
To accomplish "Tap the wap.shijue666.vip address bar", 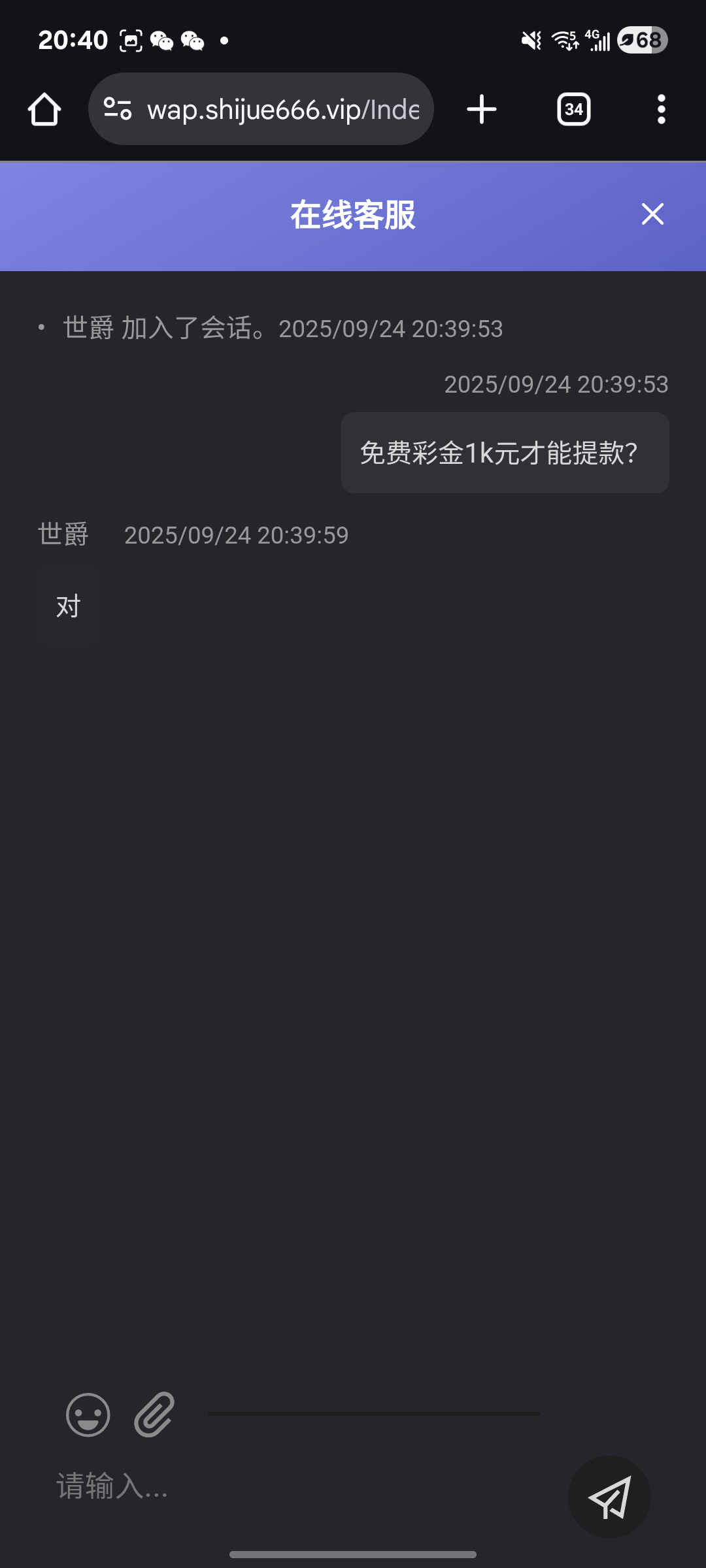I will 282,110.
